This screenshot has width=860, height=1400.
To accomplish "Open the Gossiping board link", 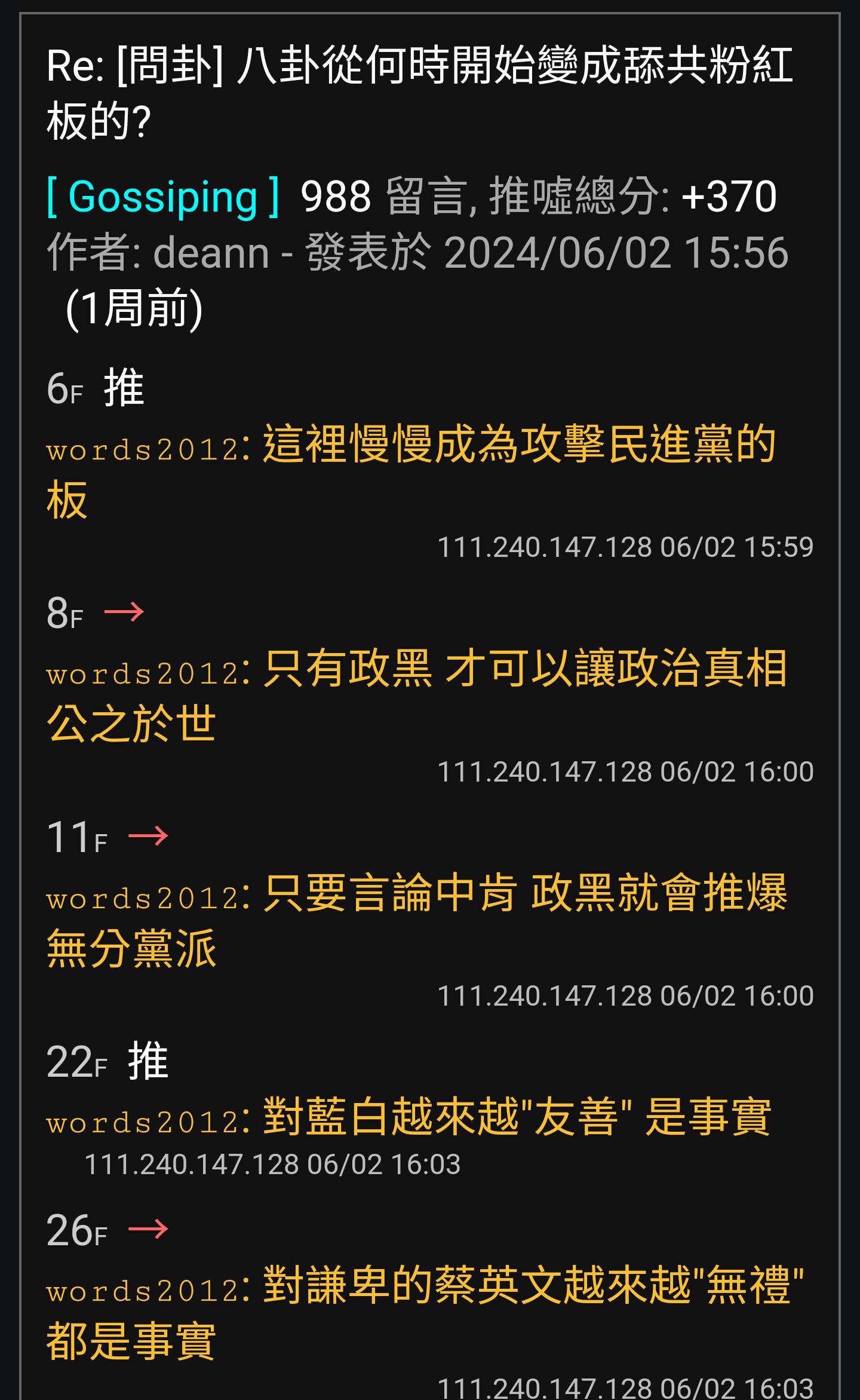I will [163, 197].
